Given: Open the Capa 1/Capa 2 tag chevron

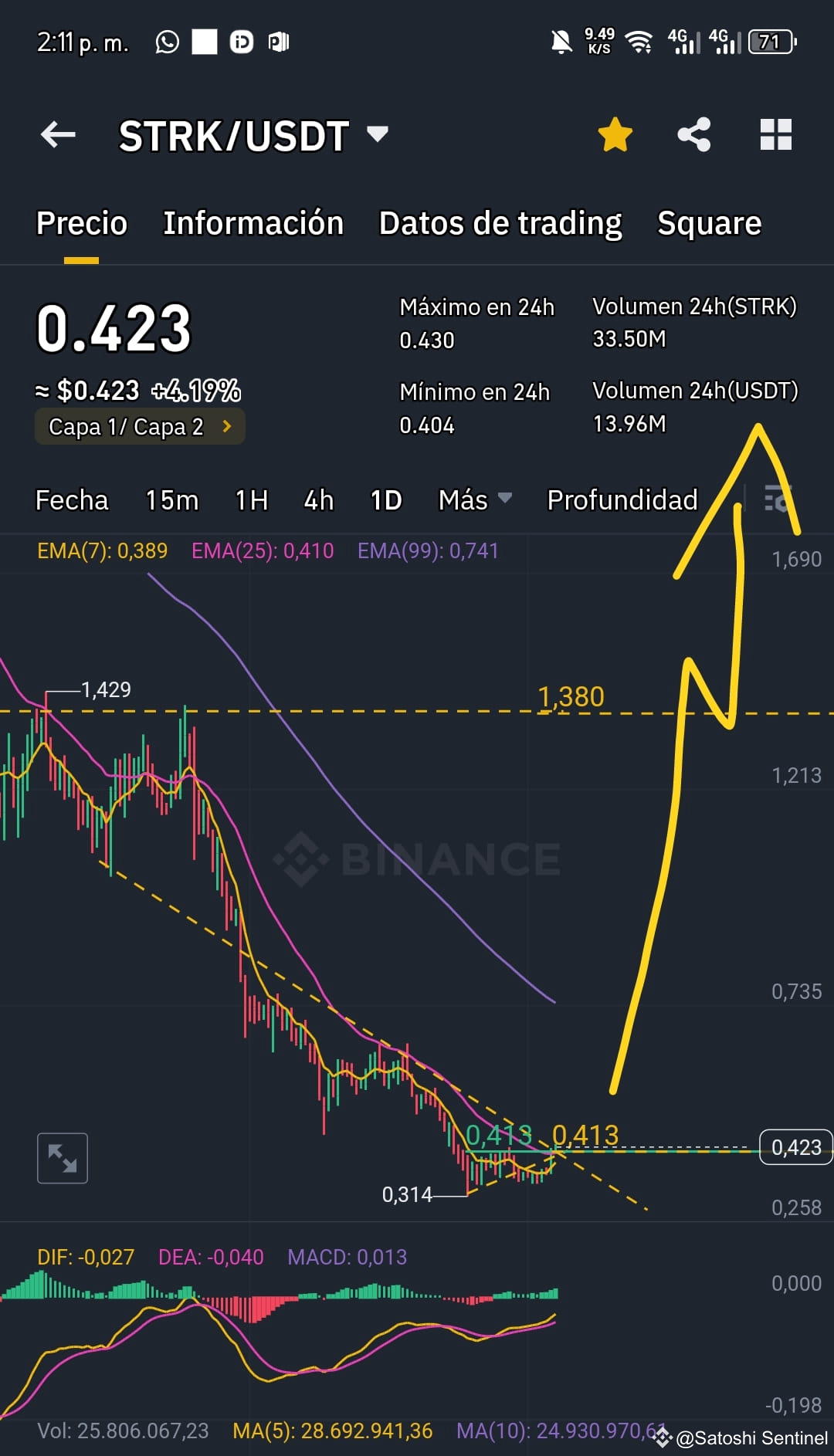Looking at the screenshot, I should click(x=227, y=425).
